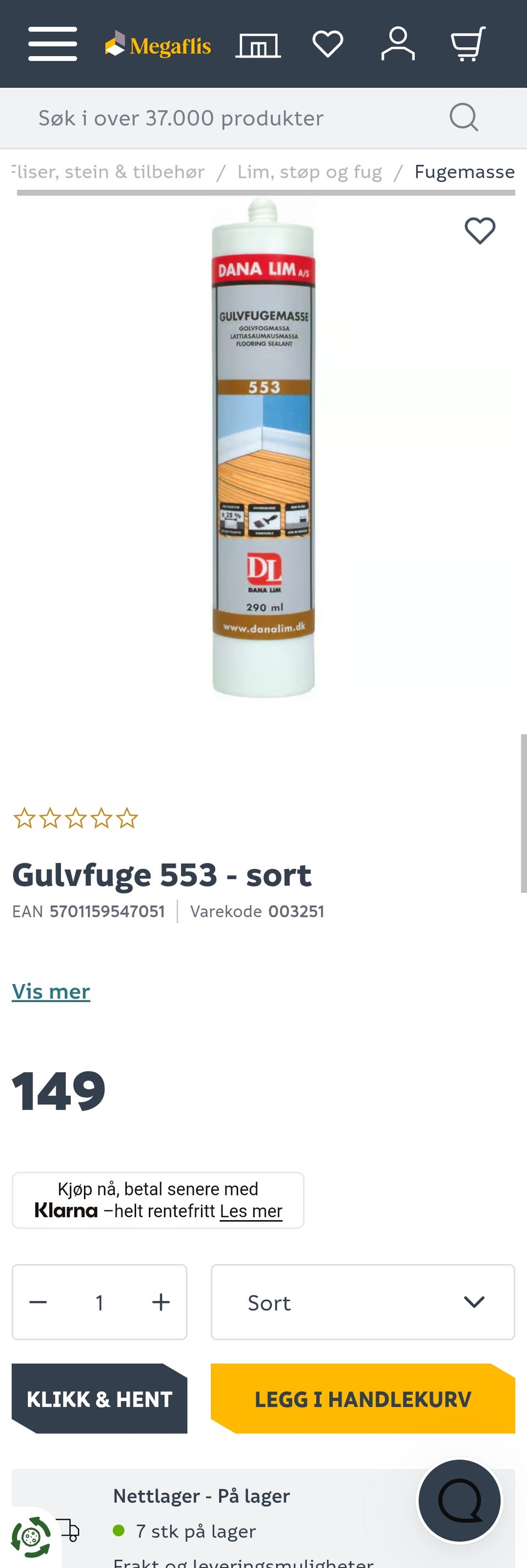Click the search magnifier icon
The width and height of the screenshot is (527, 1568).
coord(464,117)
